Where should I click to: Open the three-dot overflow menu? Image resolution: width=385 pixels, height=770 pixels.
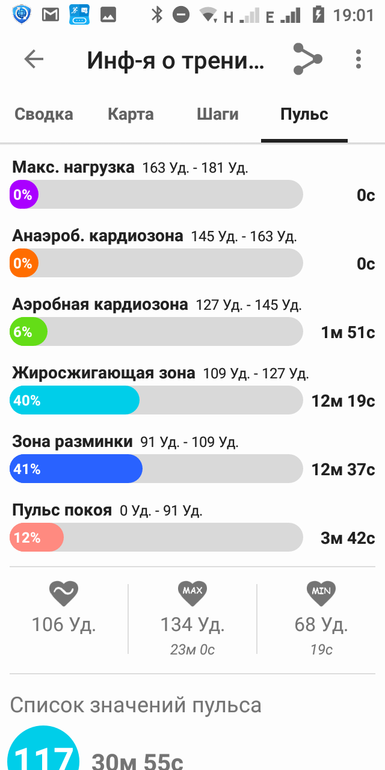point(358,59)
